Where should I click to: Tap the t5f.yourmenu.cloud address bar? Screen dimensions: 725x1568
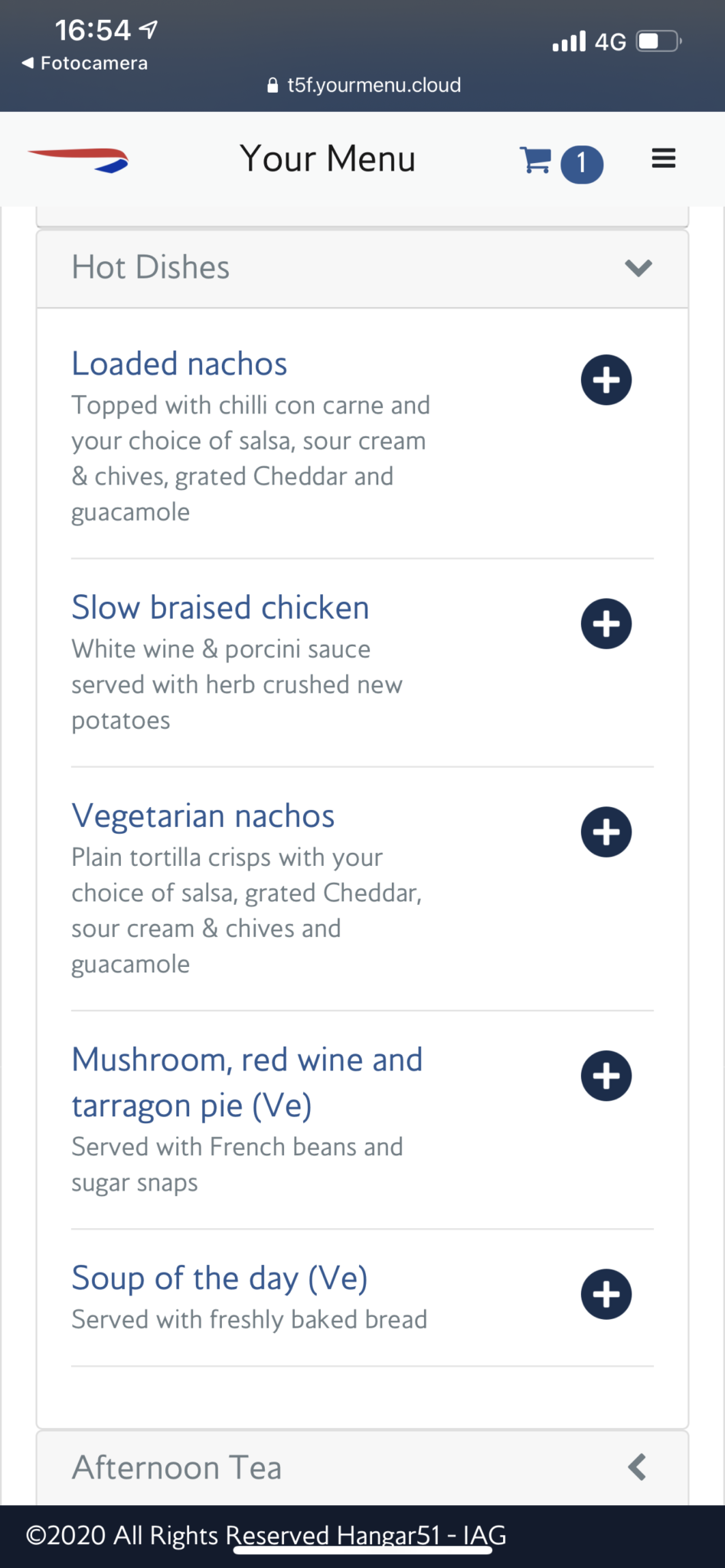364,85
